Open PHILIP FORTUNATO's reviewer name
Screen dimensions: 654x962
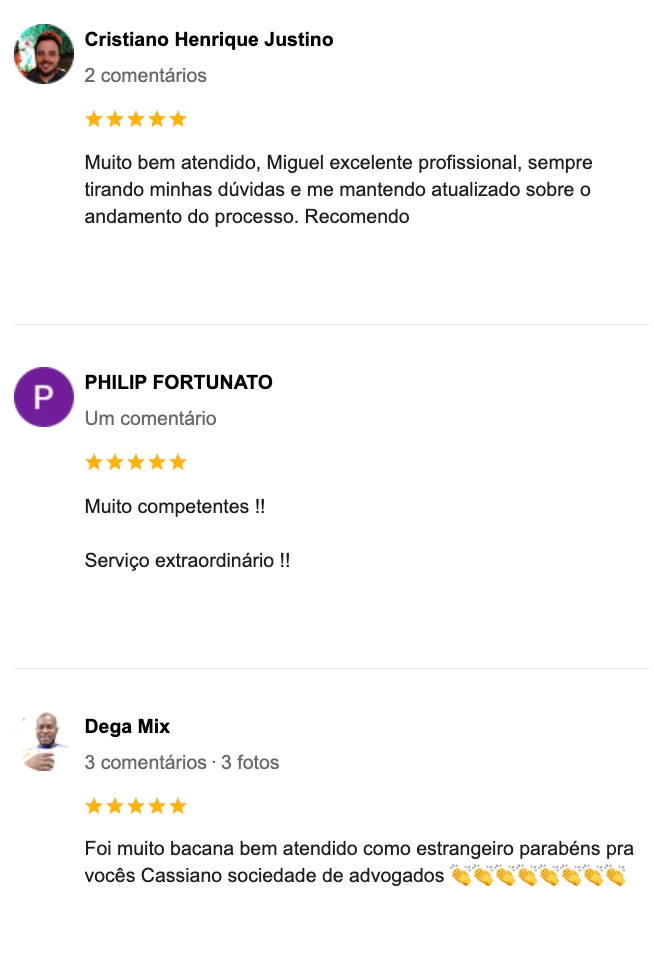(x=178, y=383)
